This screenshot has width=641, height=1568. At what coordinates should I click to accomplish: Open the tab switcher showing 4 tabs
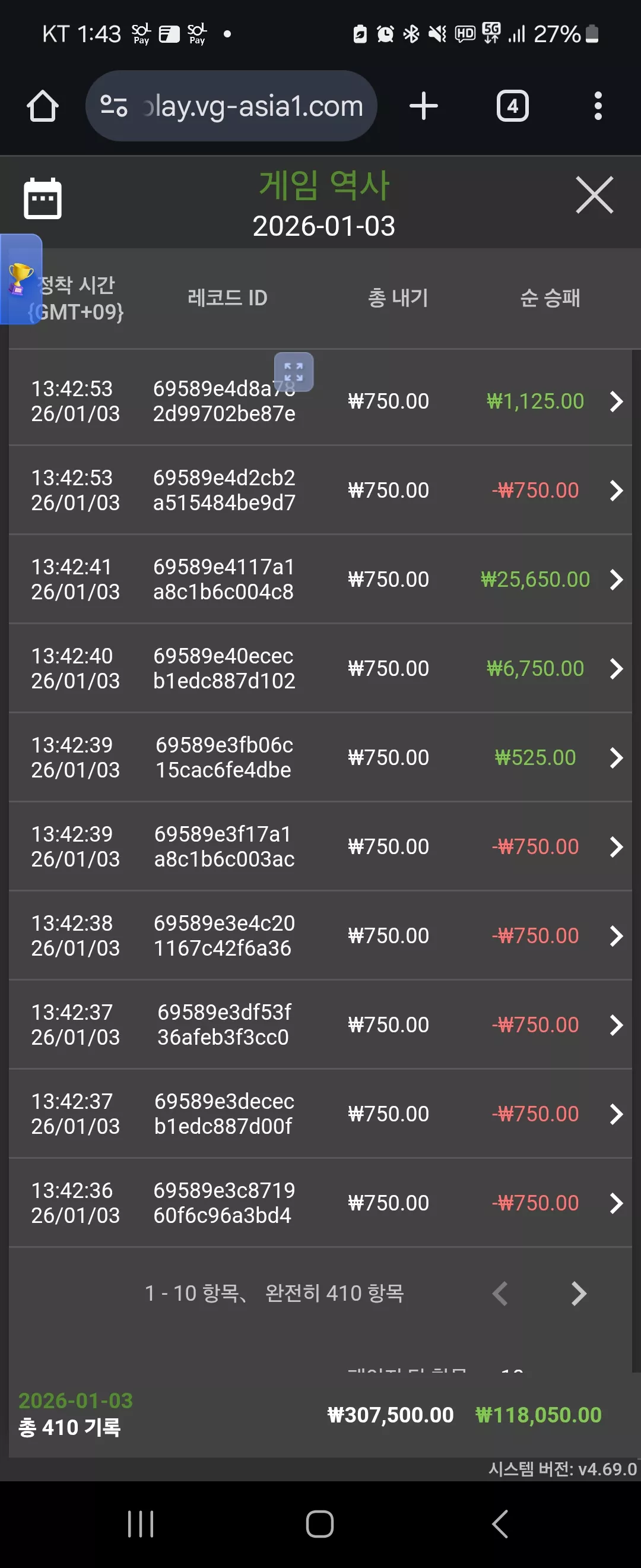(512, 106)
